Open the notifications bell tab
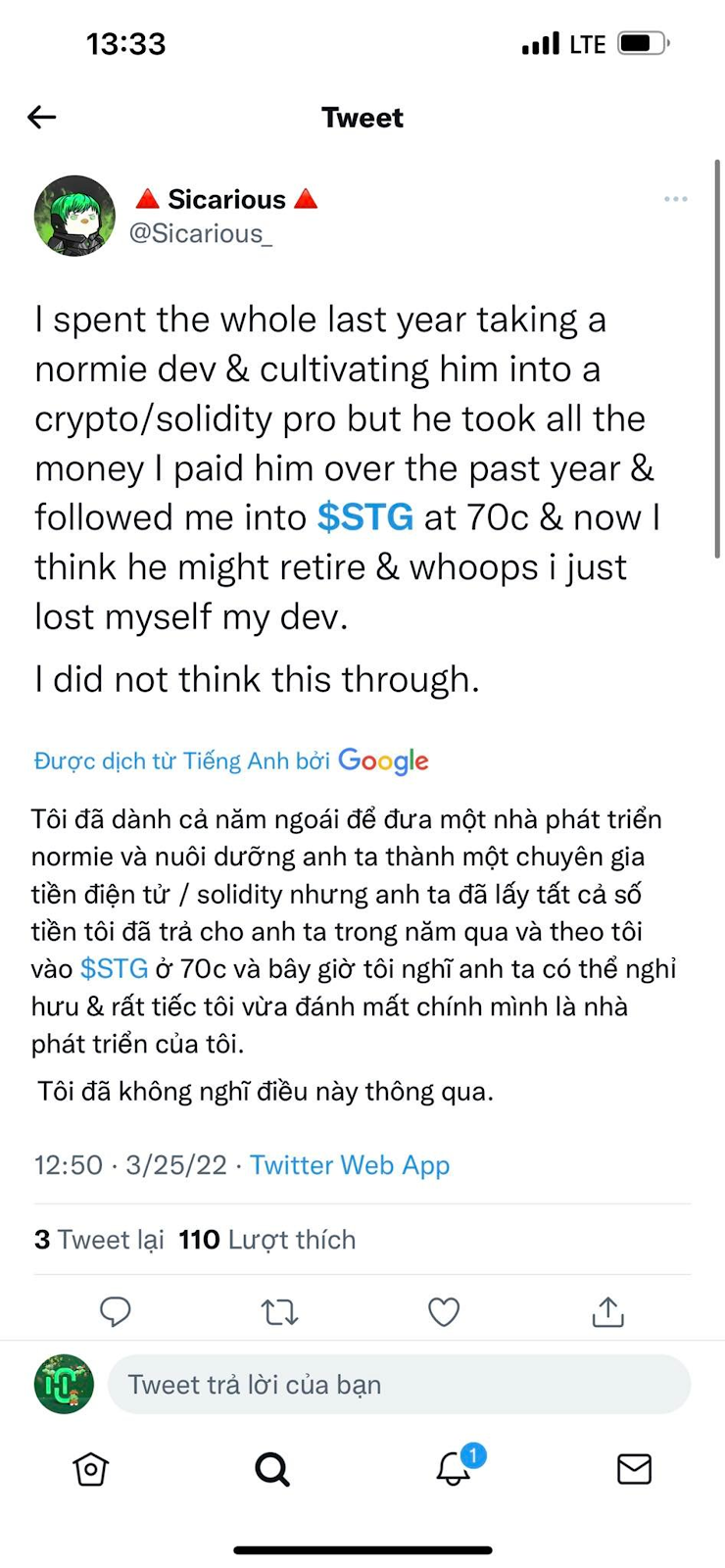725x1568 pixels. (454, 1469)
